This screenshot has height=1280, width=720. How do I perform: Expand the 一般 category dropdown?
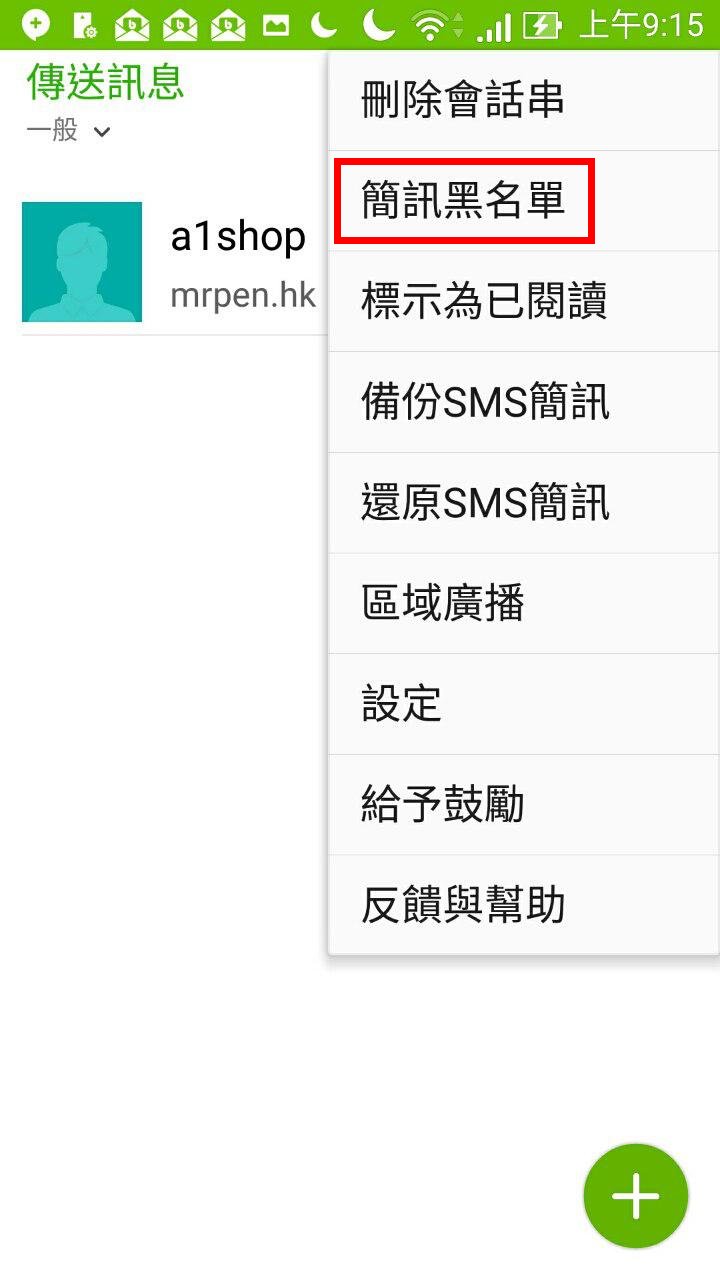coord(68,131)
